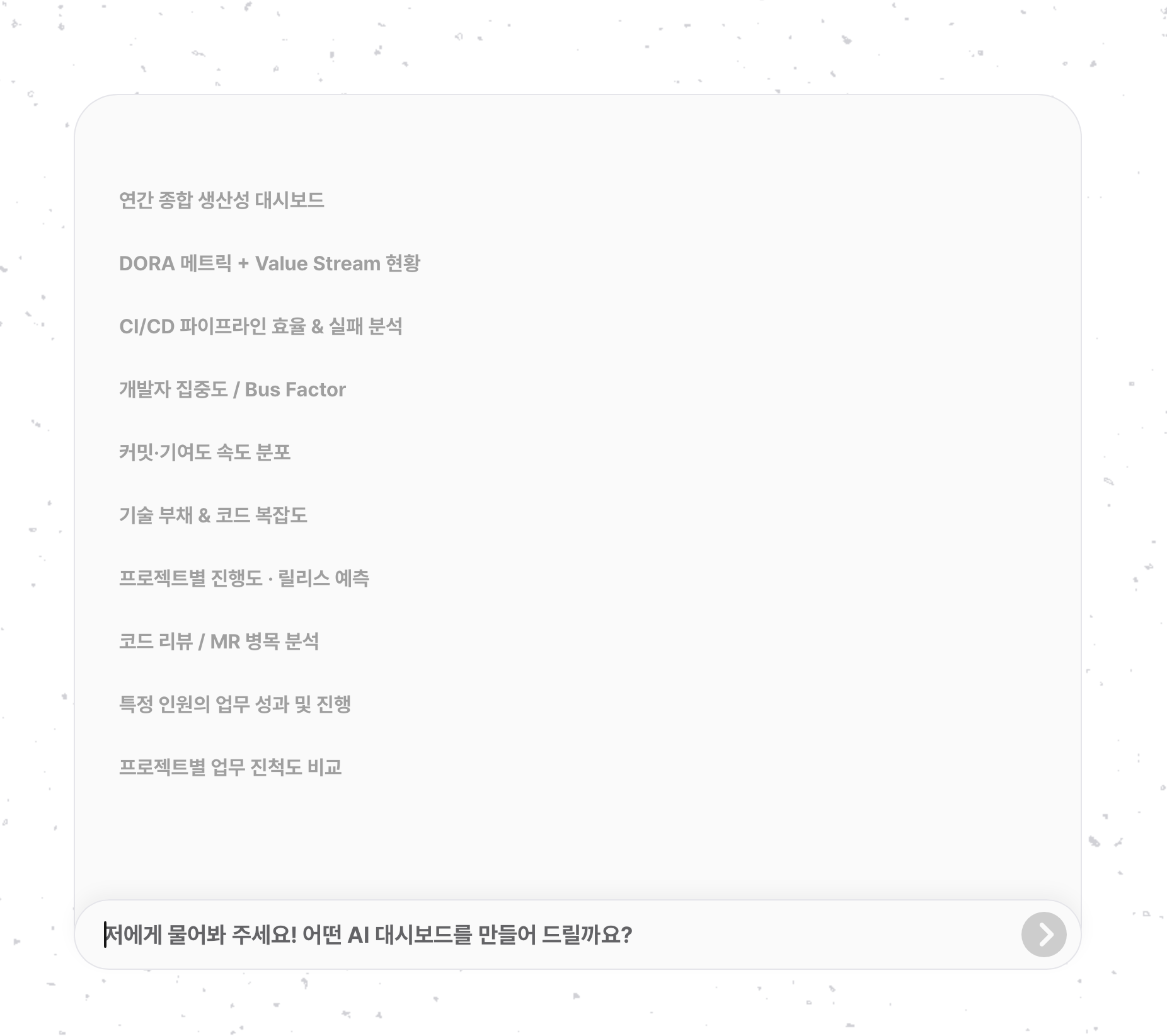Open 프로젝트별 진행도 · 릴리스 예측
The height and width of the screenshot is (1036, 1167).
click(x=244, y=578)
